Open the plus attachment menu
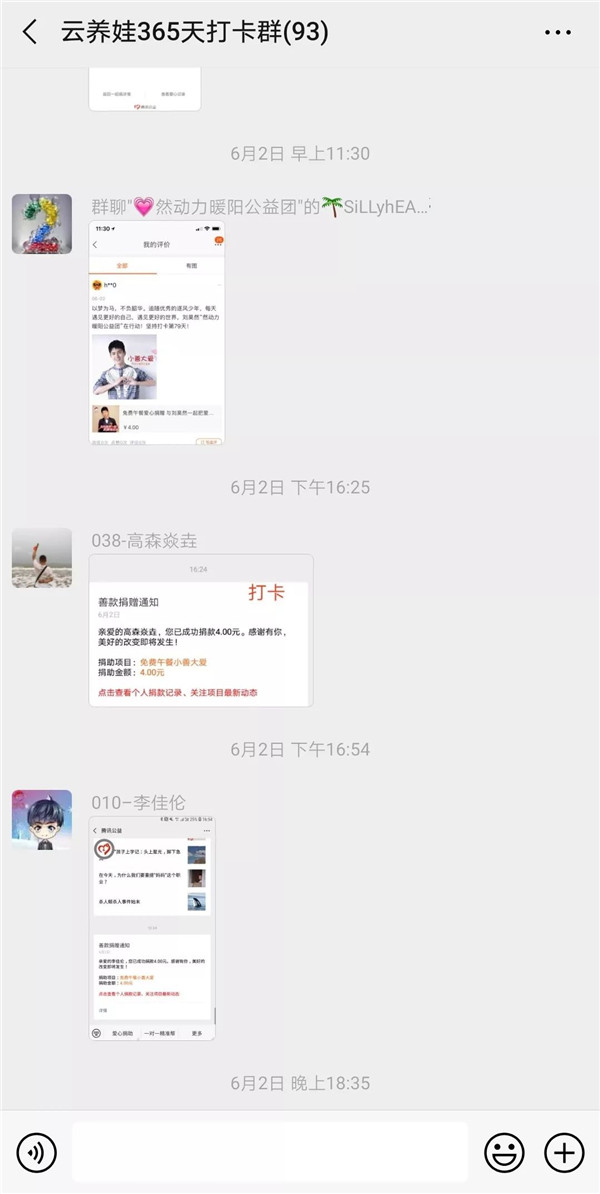This screenshot has height=1194, width=600. point(564,1153)
